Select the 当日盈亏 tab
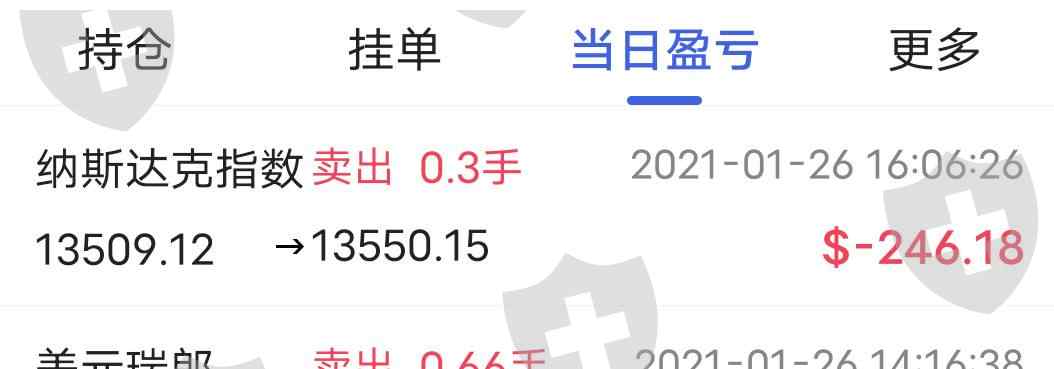Viewport: 1054px width, 369px height. 664,50
